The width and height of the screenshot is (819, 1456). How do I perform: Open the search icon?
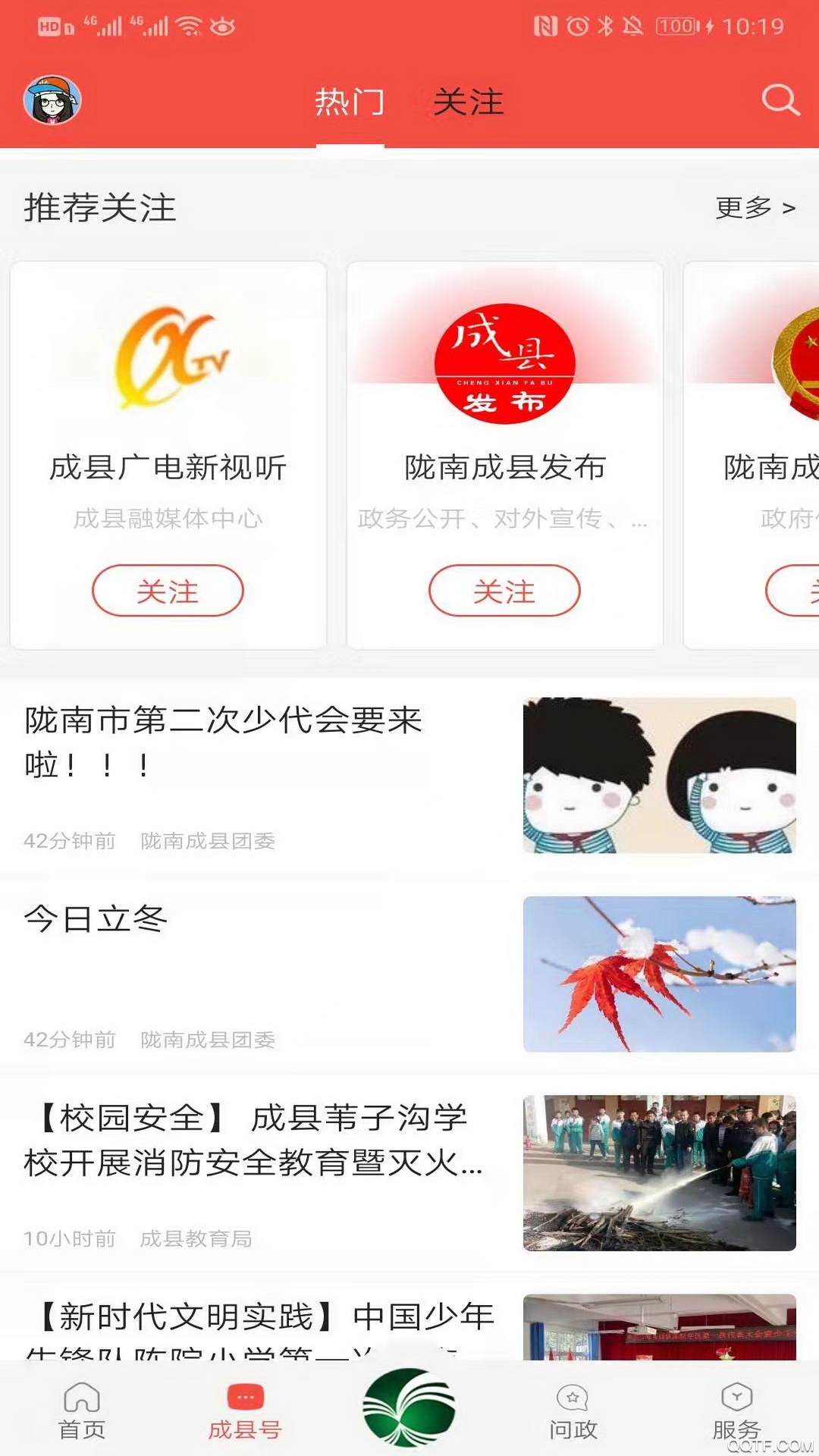pyautogui.click(x=780, y=100)
